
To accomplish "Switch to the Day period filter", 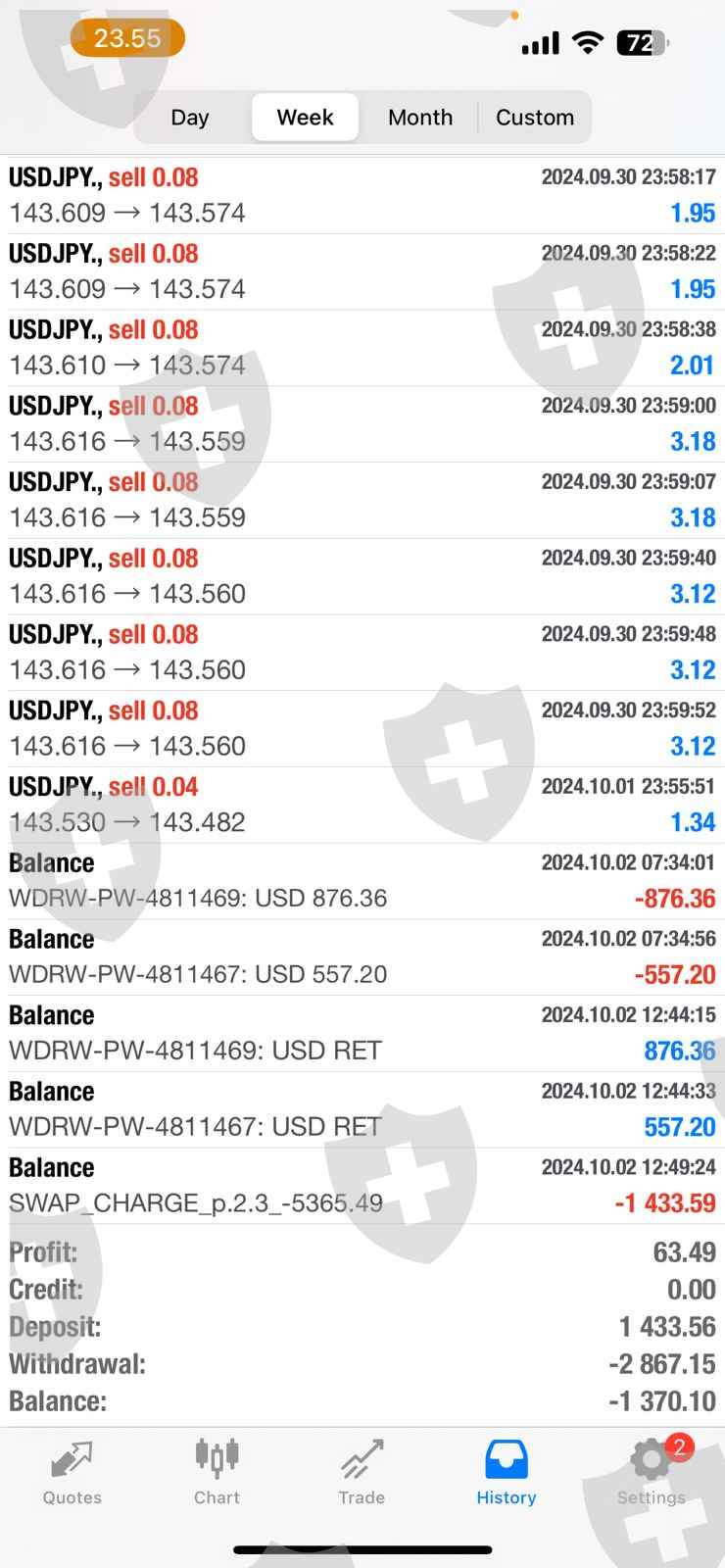I will [190, 118].
